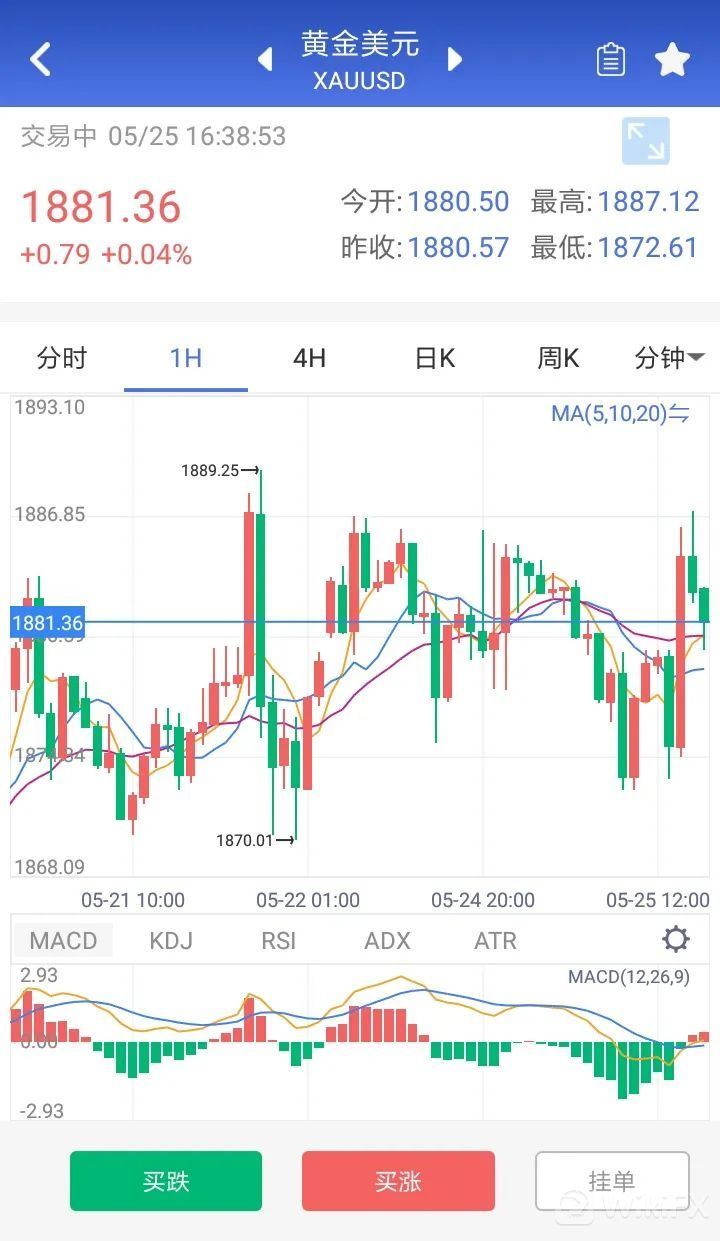Switch to the KDJ indicator
Viewport: 720px width, 1241px height.
tap(170, 941)
